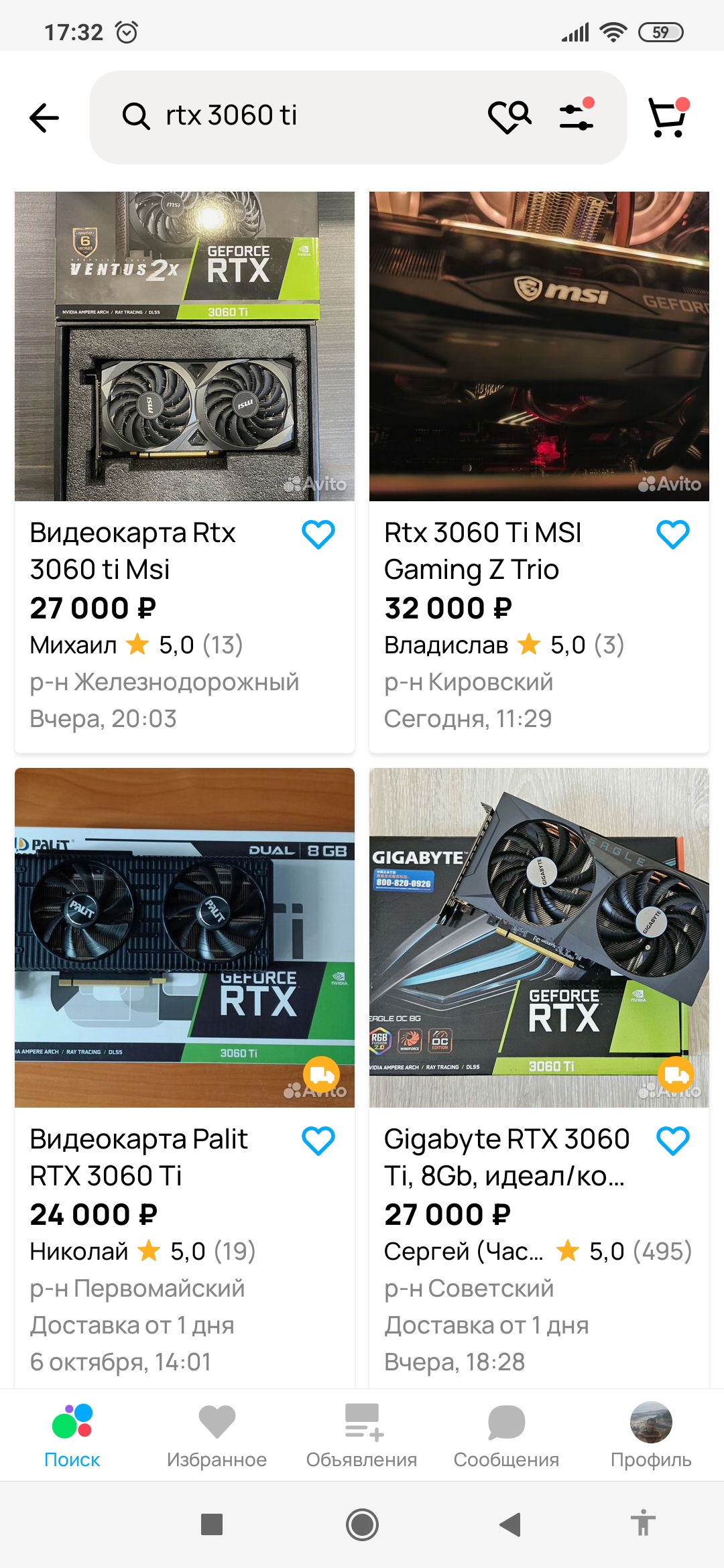Switch to the Поиск tab
This screenshot has width=724, height=1568.
(72, 1435)
